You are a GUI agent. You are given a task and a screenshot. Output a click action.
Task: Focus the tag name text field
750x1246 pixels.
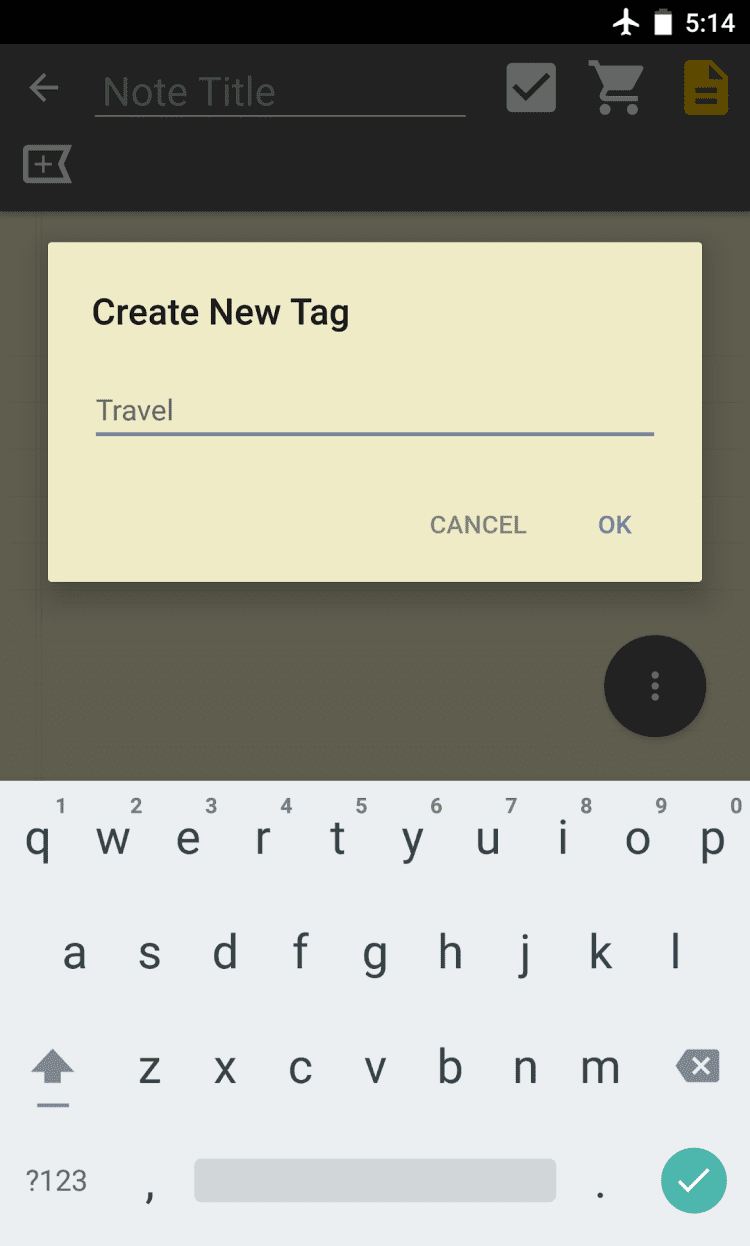(374, 411)
